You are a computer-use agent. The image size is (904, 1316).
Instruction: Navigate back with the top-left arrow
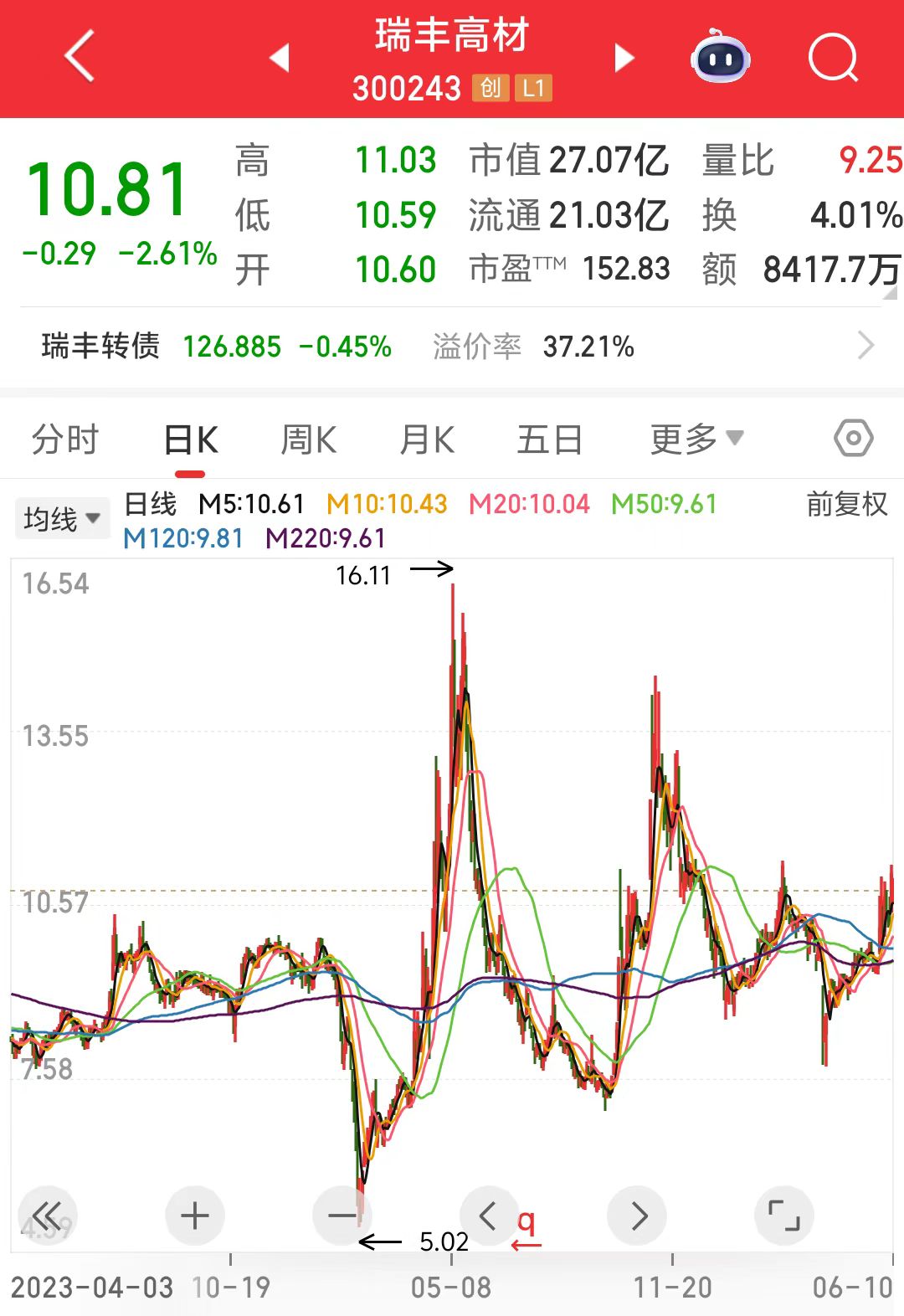tap(80, 56)
